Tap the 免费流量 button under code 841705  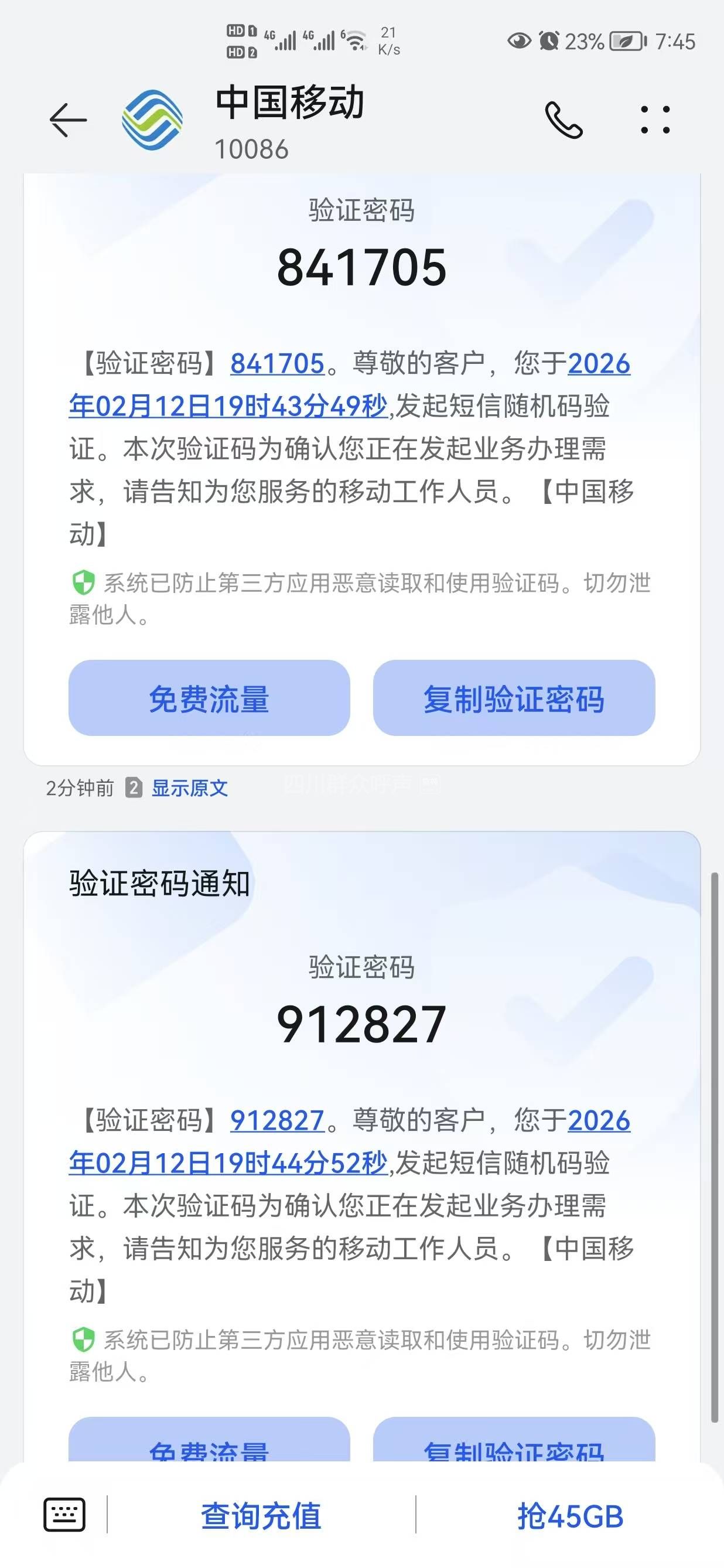209,697
